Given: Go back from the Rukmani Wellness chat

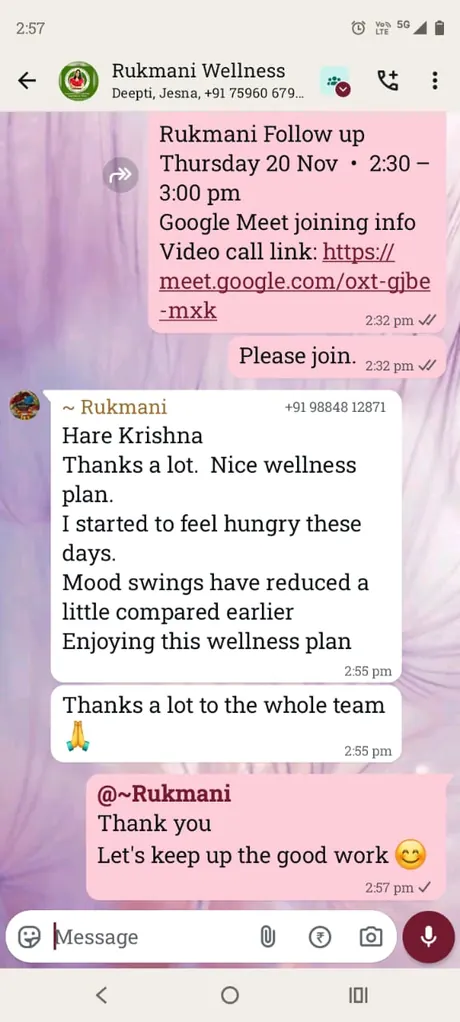Looking at the screenshot, I should click(27, 81).
